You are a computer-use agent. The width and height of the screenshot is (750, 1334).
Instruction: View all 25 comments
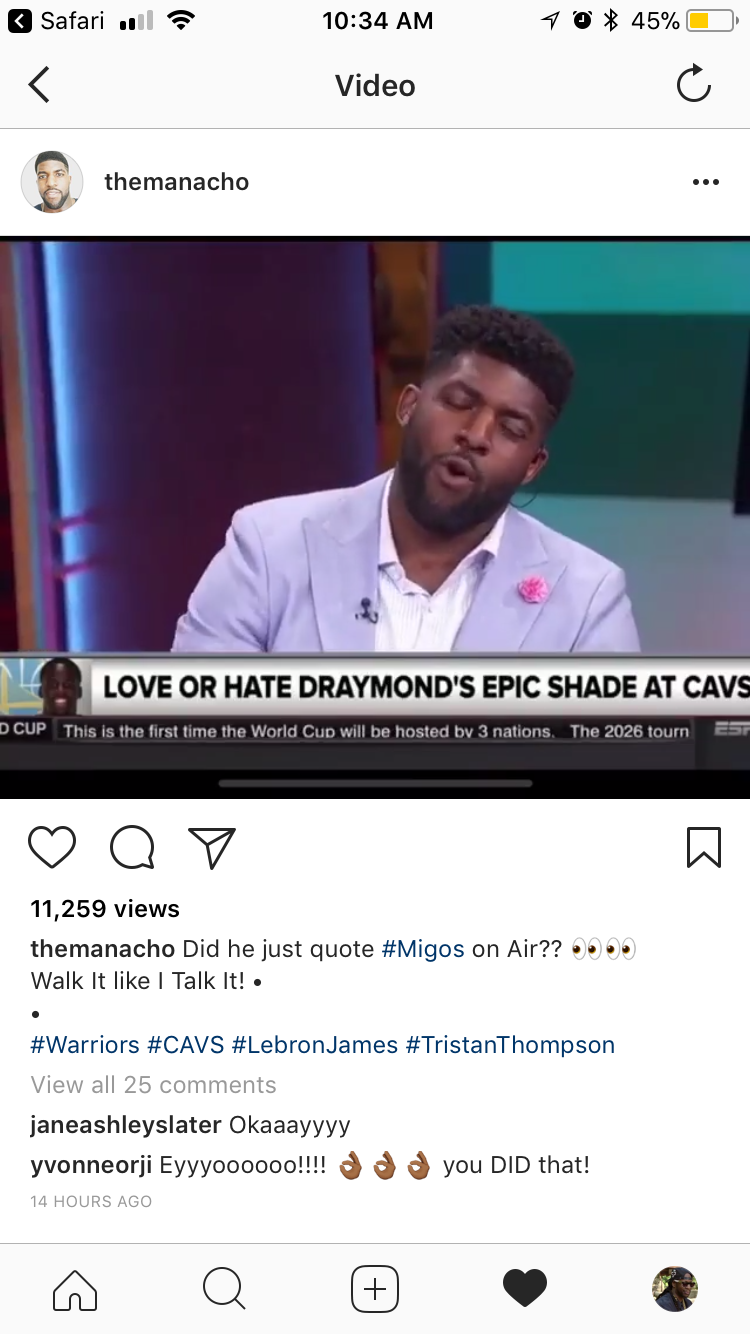coord(153,1085)
